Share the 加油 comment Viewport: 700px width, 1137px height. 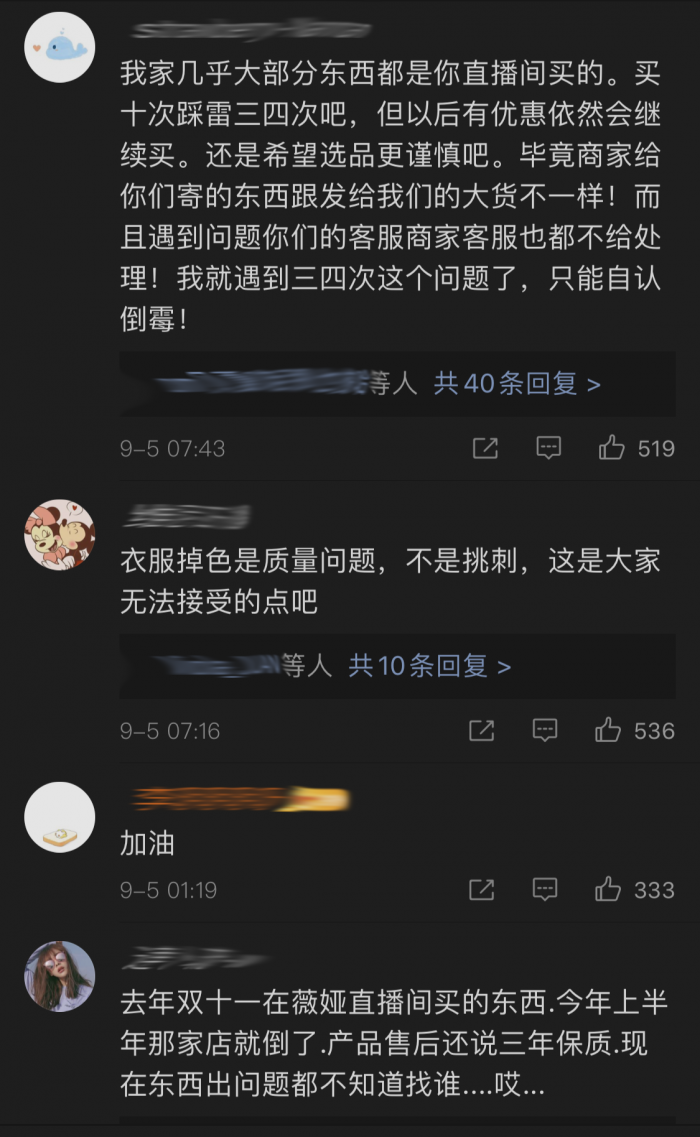[x=481, y=889]
